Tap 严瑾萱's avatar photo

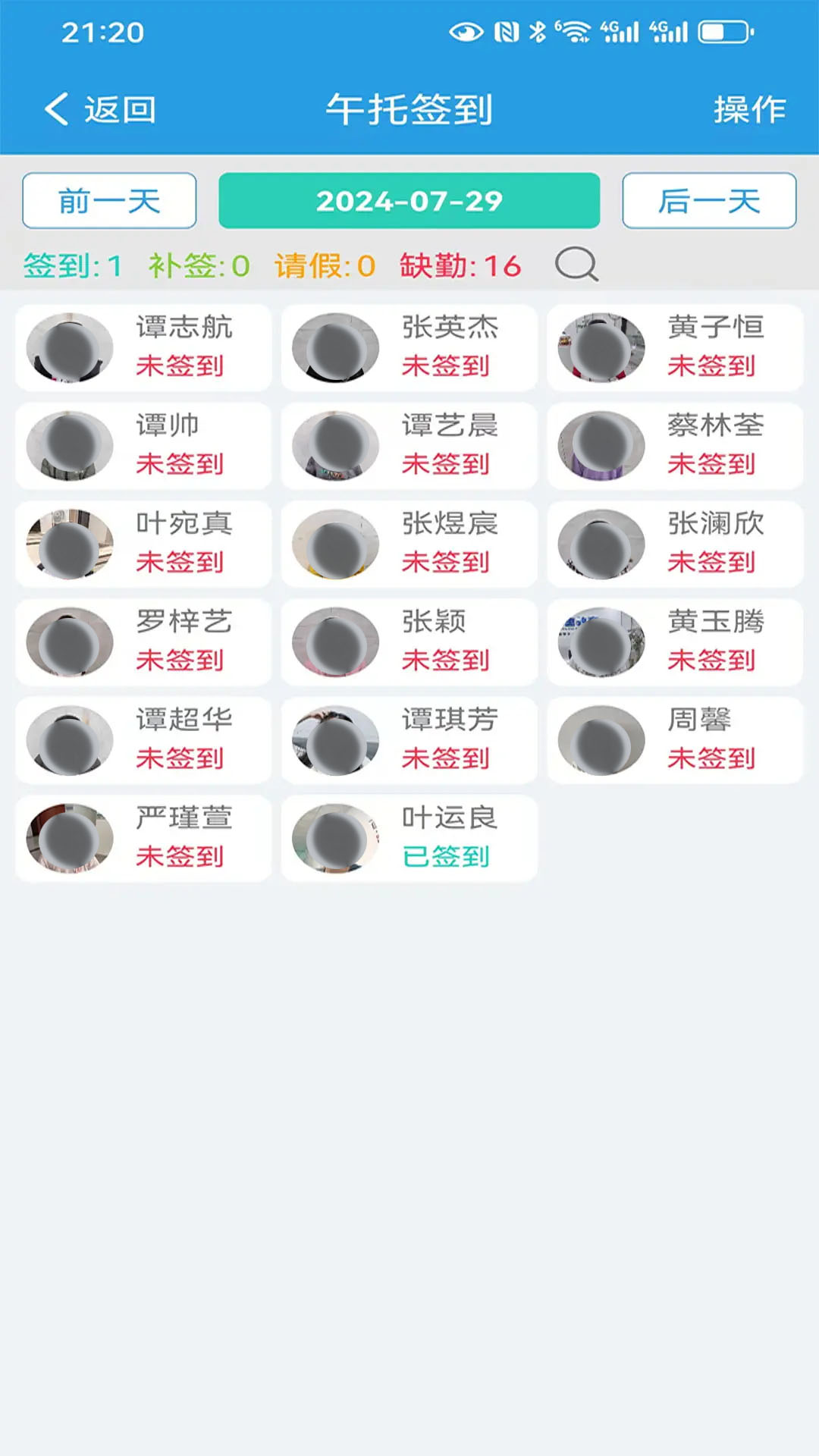[x=70, y=839]
